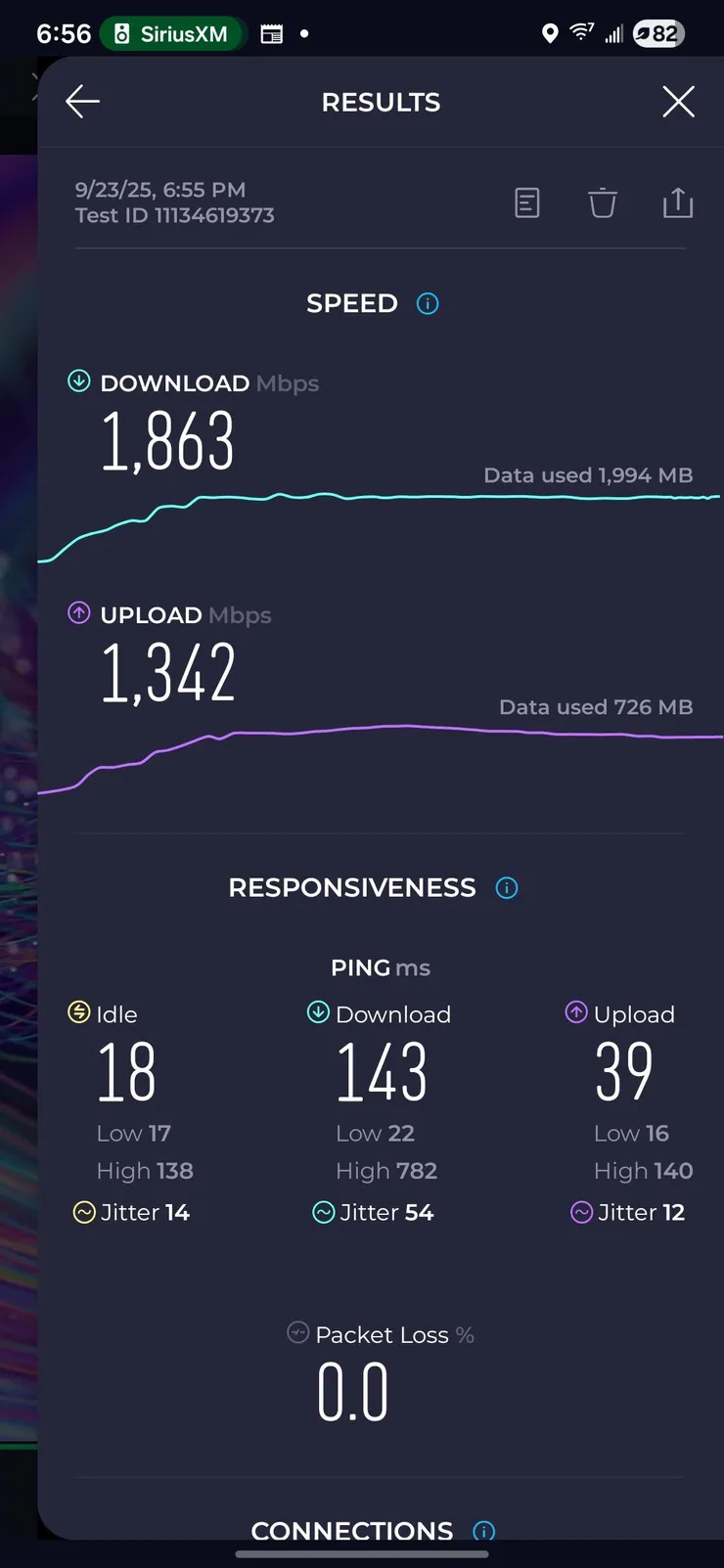Open the SiriusXM notification in status bar
This screenshot has height=1568, width=724.
coord(171,32)
